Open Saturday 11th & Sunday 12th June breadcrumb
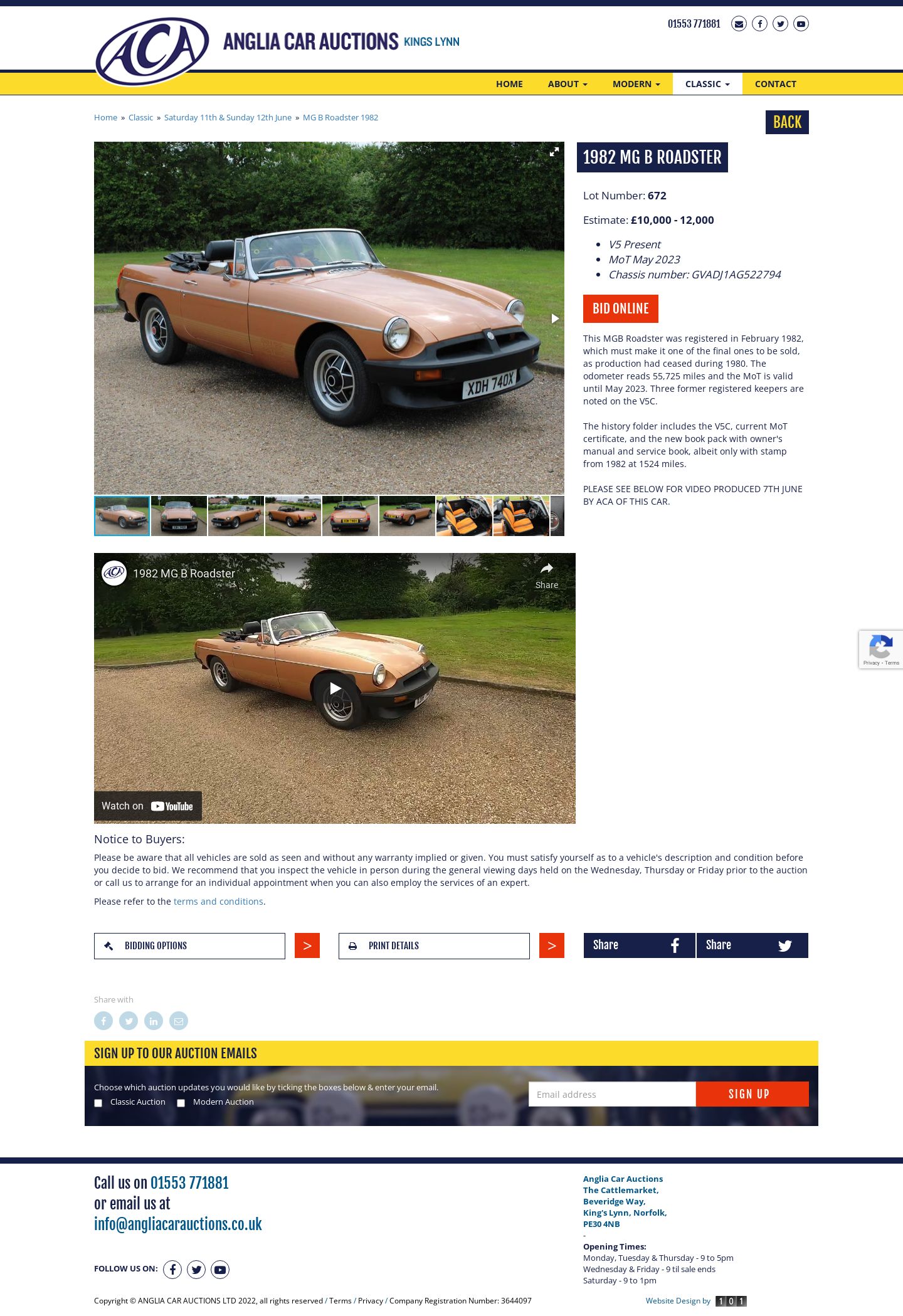Viewport: 903px width, 1316px height. (228, 117)
